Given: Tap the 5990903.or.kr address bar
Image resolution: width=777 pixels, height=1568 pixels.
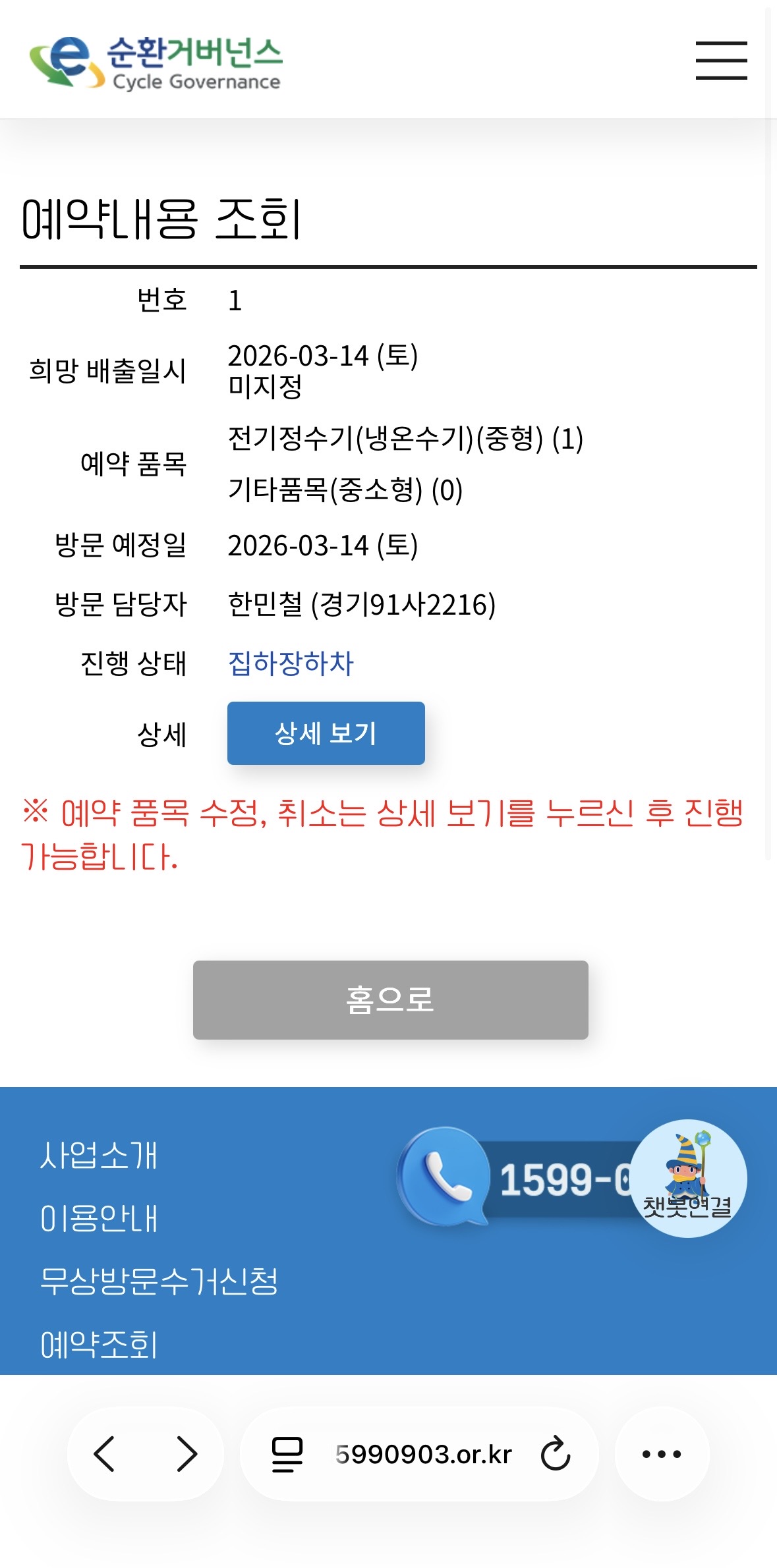Looking at the screenshot, I should [x=423, y=1454].
